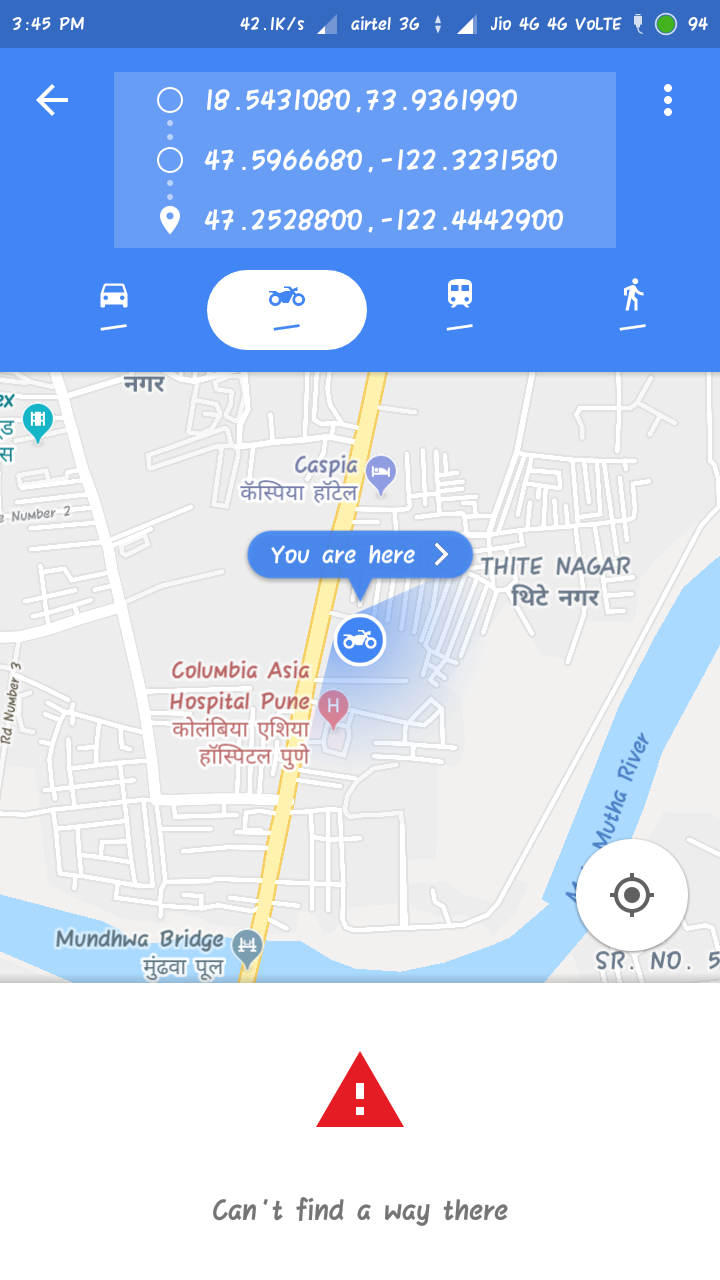
Task: Edit starting point 18.5431080,73.9361990
Action: 361,100
